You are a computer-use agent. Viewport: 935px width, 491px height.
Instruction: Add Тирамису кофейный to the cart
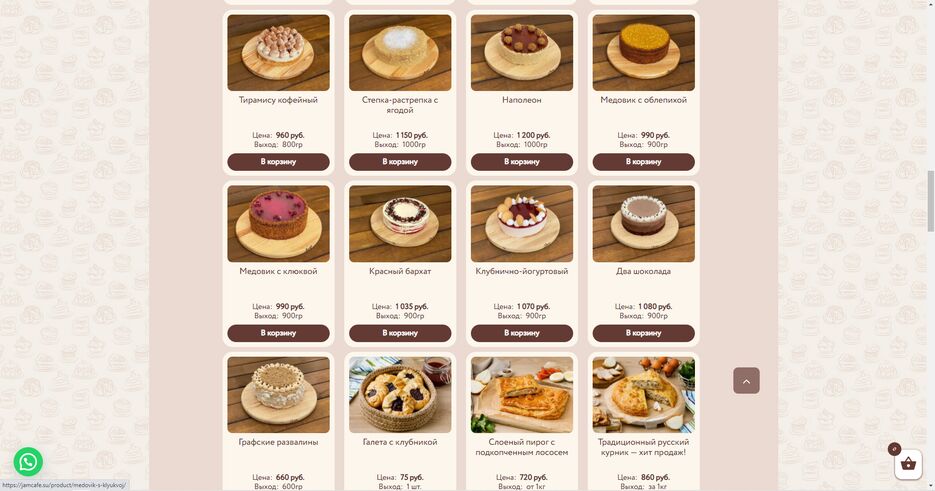278,161
